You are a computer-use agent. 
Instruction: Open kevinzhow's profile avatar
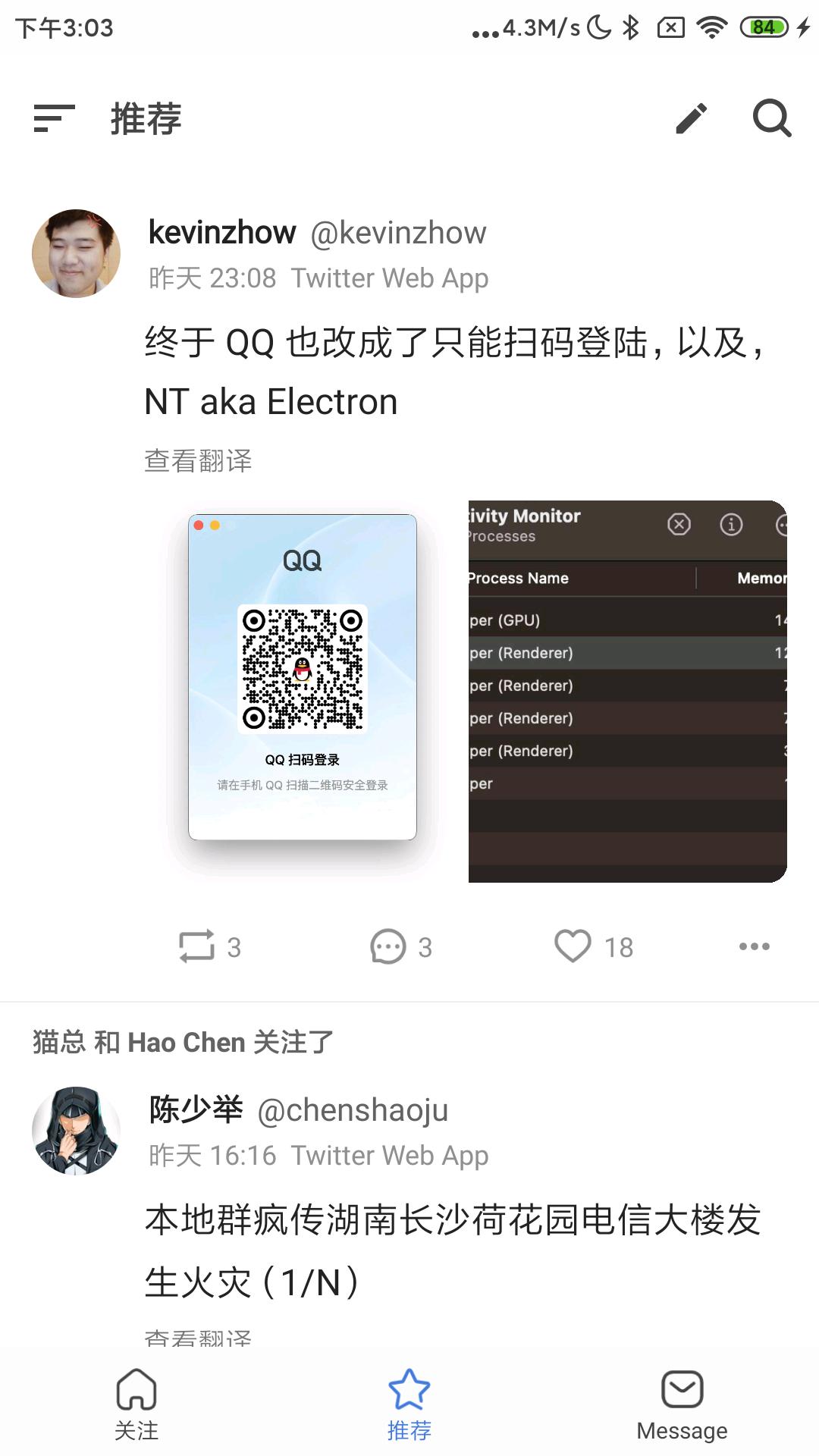76,253
